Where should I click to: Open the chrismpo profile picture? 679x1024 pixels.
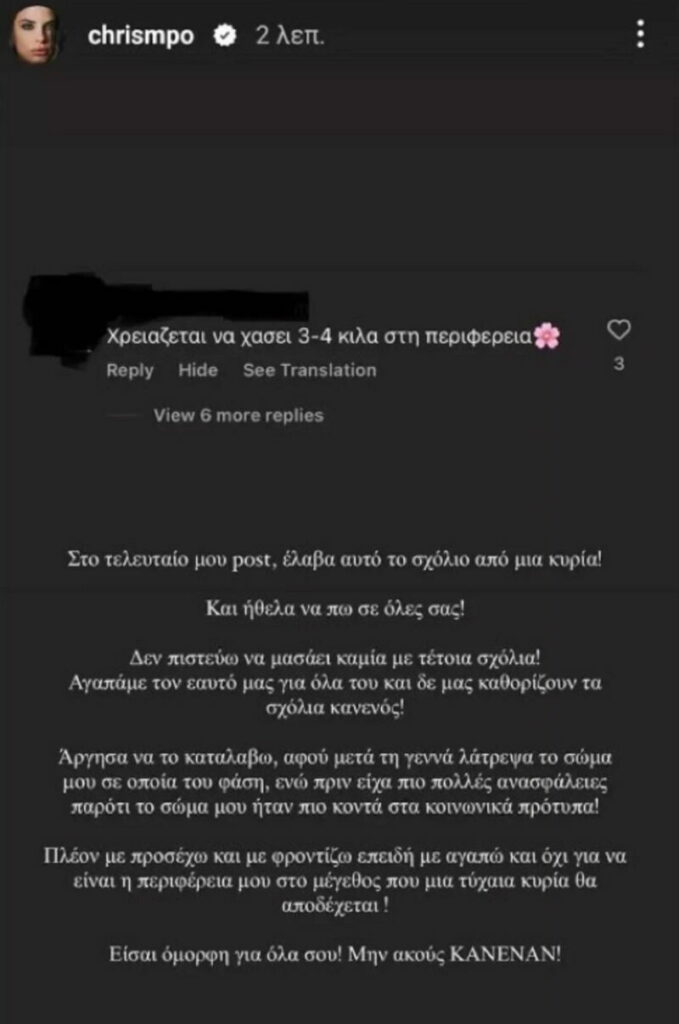(34, 37)
